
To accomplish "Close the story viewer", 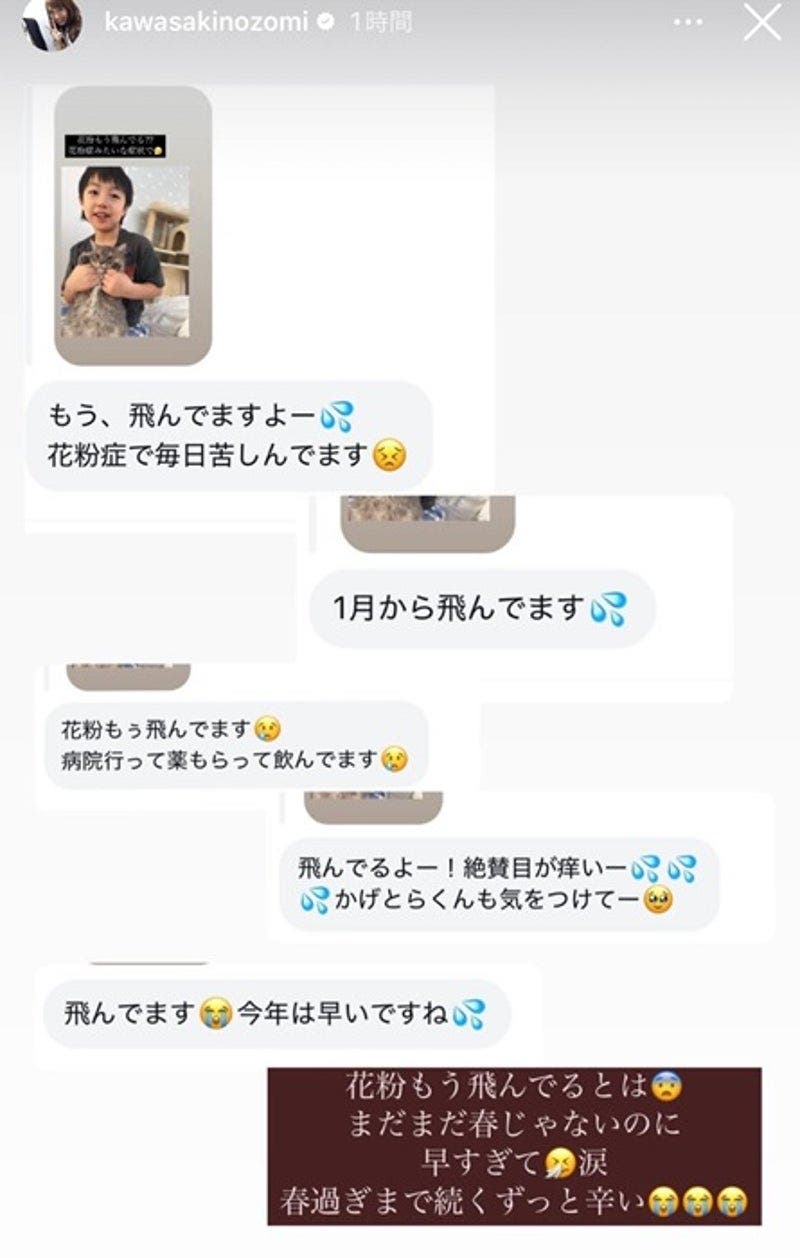I will click(x=762, y=22).
